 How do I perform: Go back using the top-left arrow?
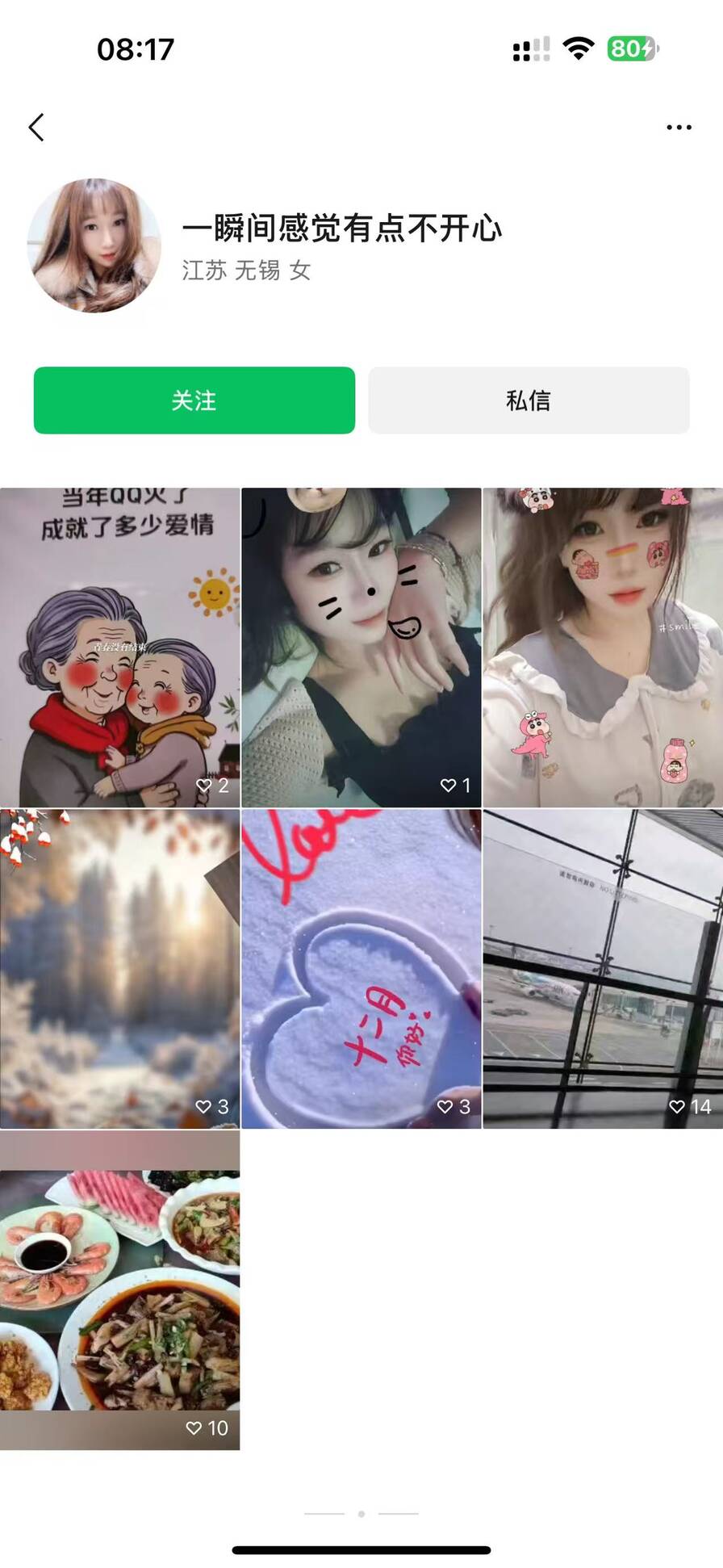click(36, 127)
